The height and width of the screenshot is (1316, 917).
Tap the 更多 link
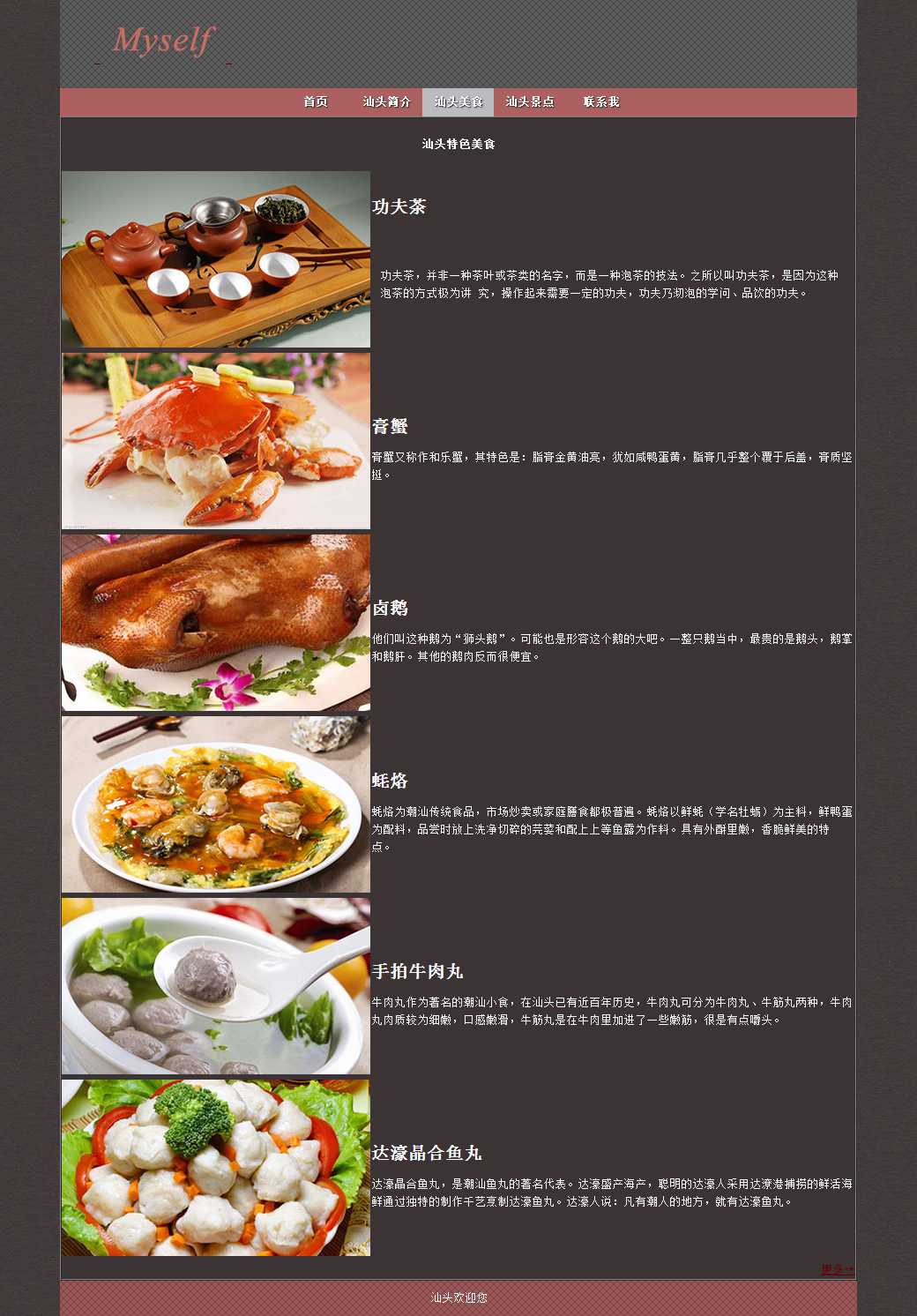point(837,1269)
